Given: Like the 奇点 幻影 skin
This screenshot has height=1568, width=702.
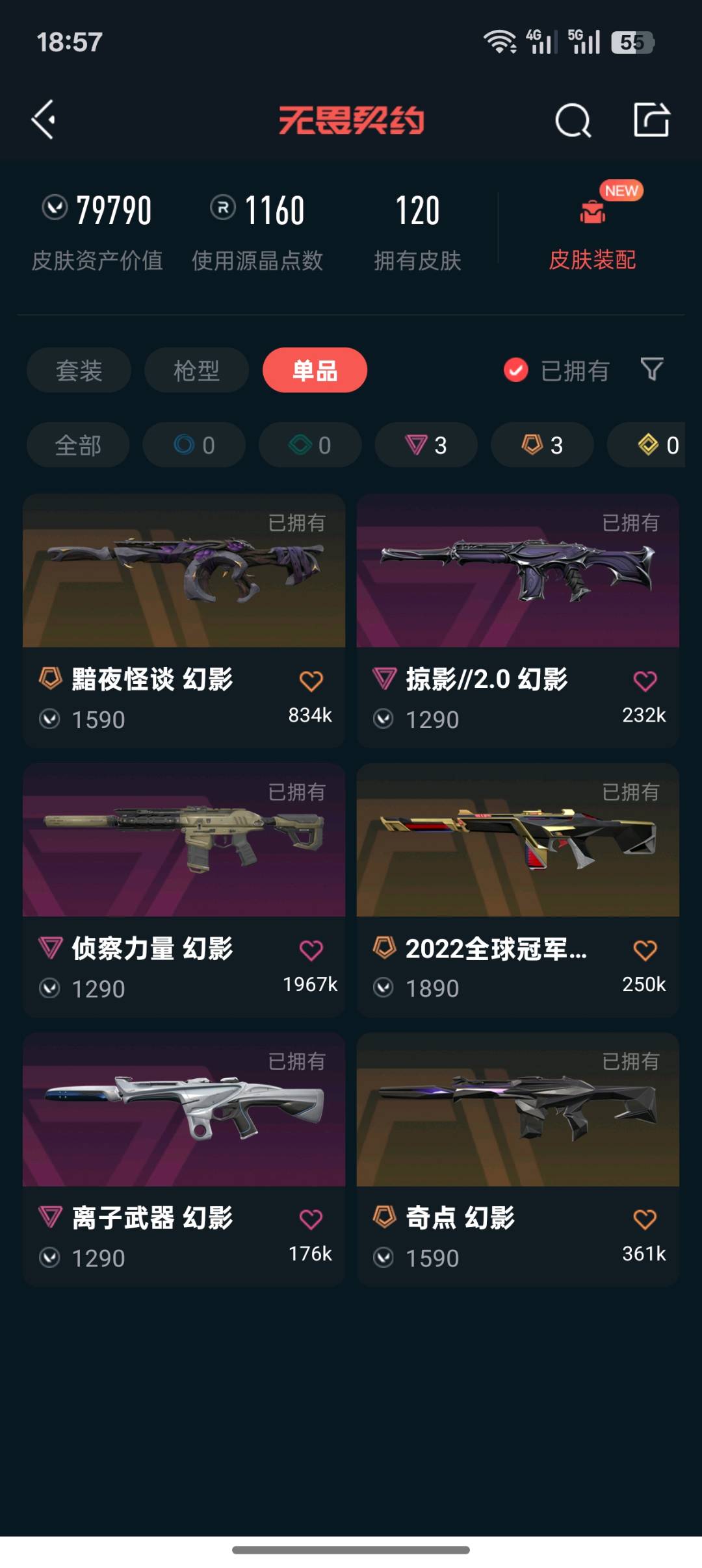Looking at the screenshot, I should (x=645, y=1219).
